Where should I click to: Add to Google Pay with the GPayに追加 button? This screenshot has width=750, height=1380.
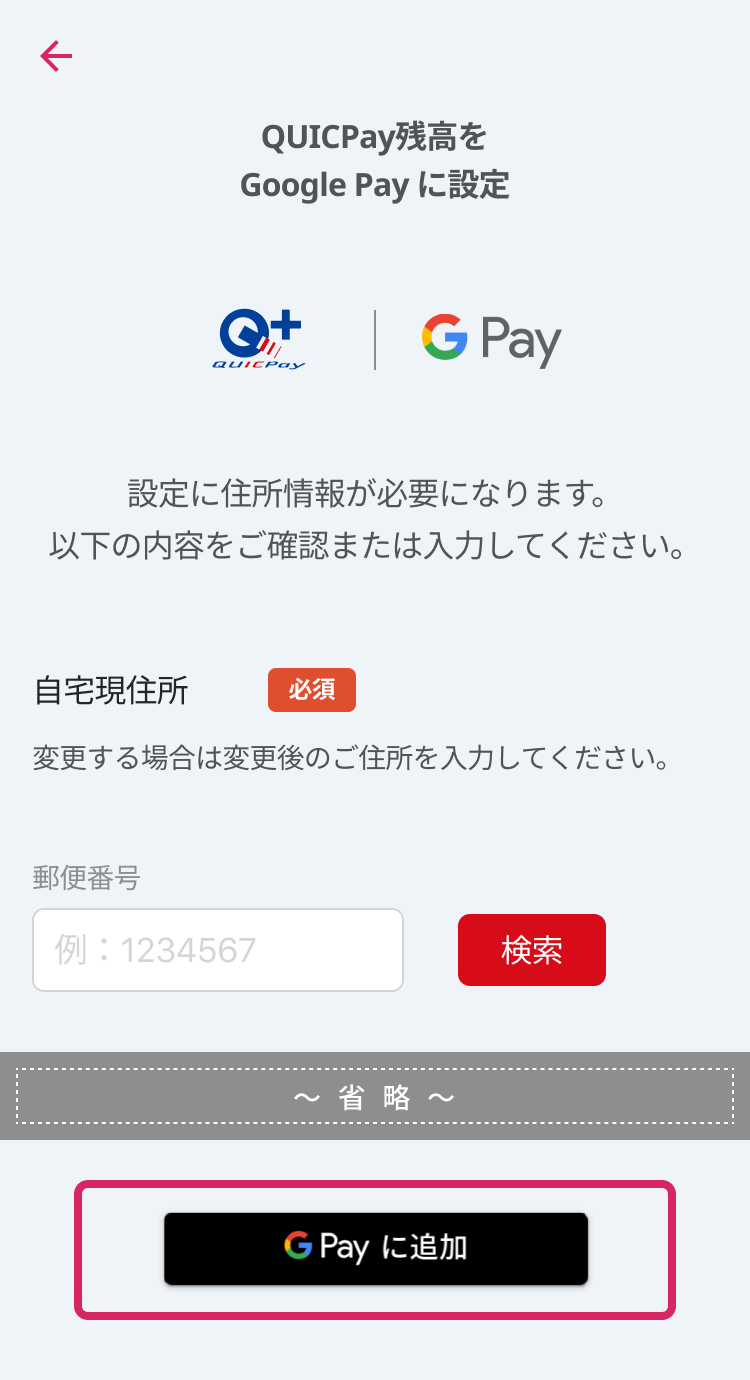(x=376, y=1248)
